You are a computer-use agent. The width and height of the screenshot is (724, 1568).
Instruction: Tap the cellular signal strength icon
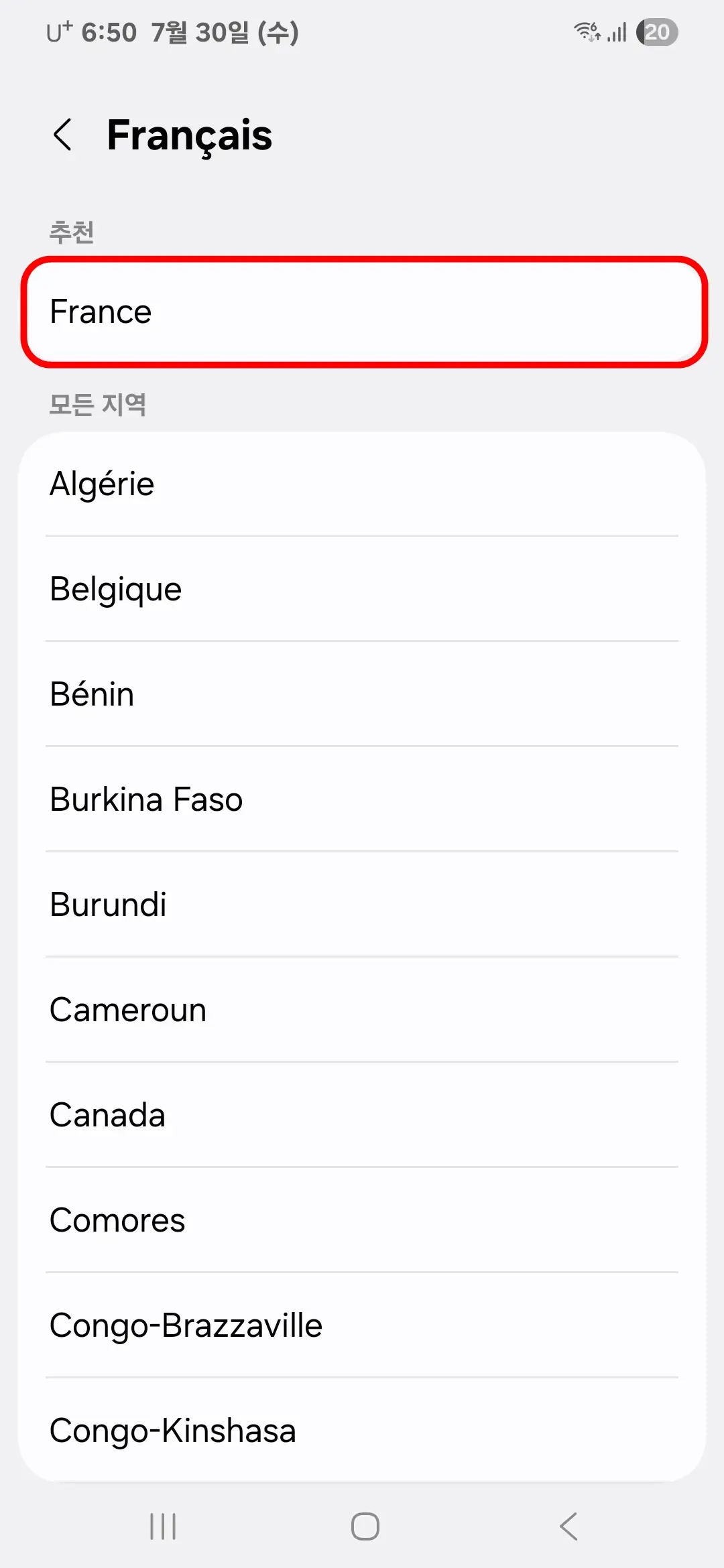coord(617,31)
